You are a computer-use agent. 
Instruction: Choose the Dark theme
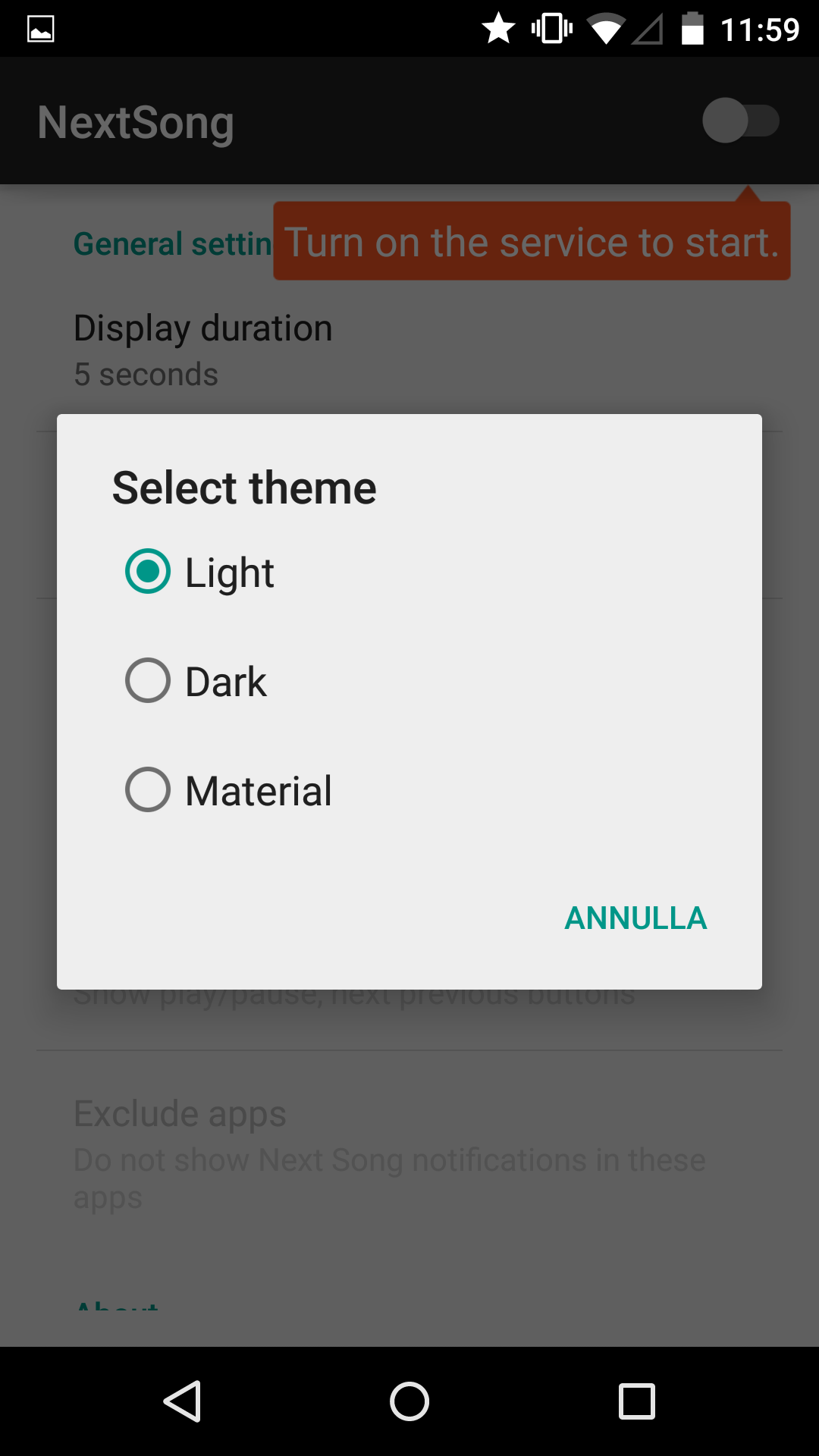coord(409,681)
